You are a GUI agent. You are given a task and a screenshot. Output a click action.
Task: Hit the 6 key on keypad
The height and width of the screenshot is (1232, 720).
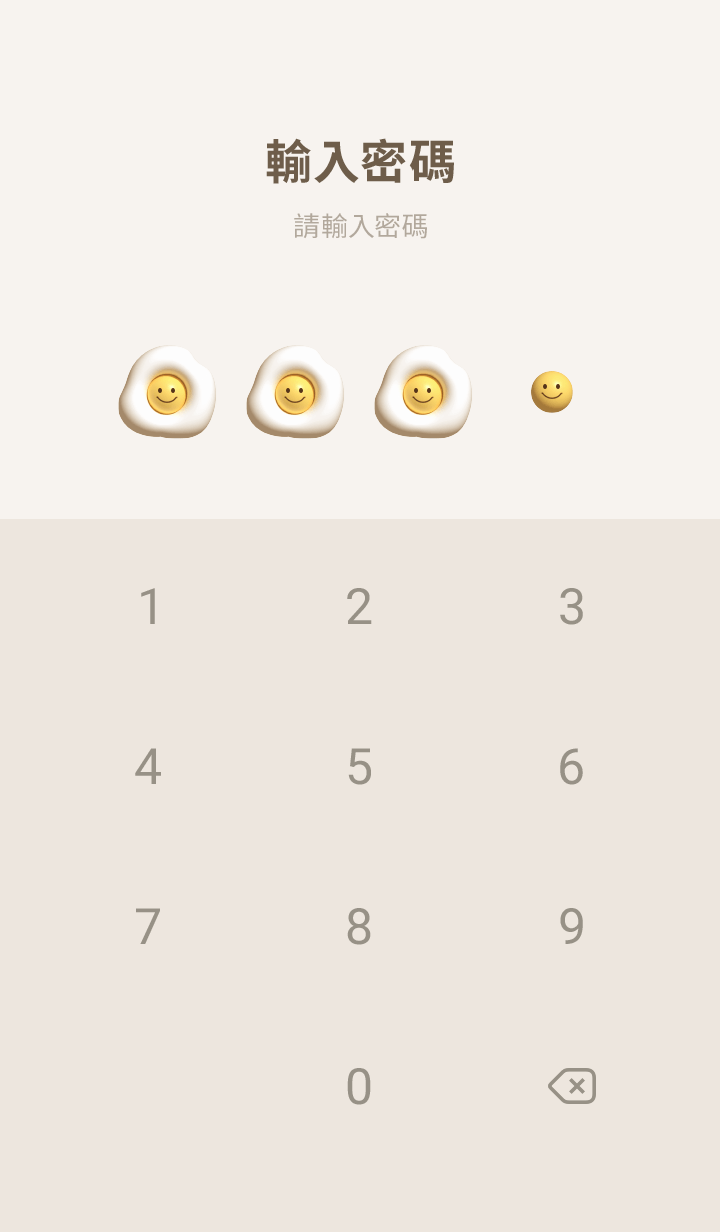571,767
